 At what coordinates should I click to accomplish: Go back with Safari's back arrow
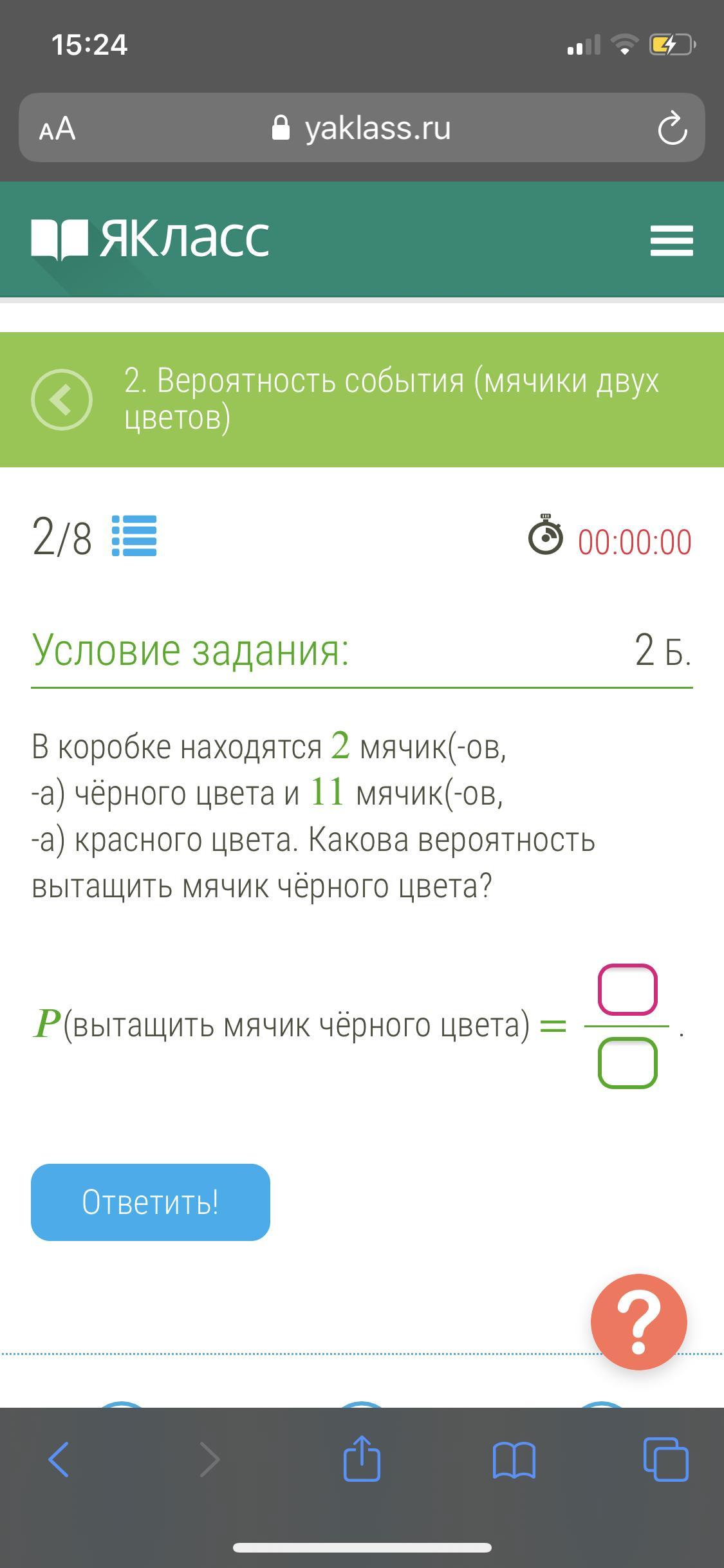pos(59,1459)
